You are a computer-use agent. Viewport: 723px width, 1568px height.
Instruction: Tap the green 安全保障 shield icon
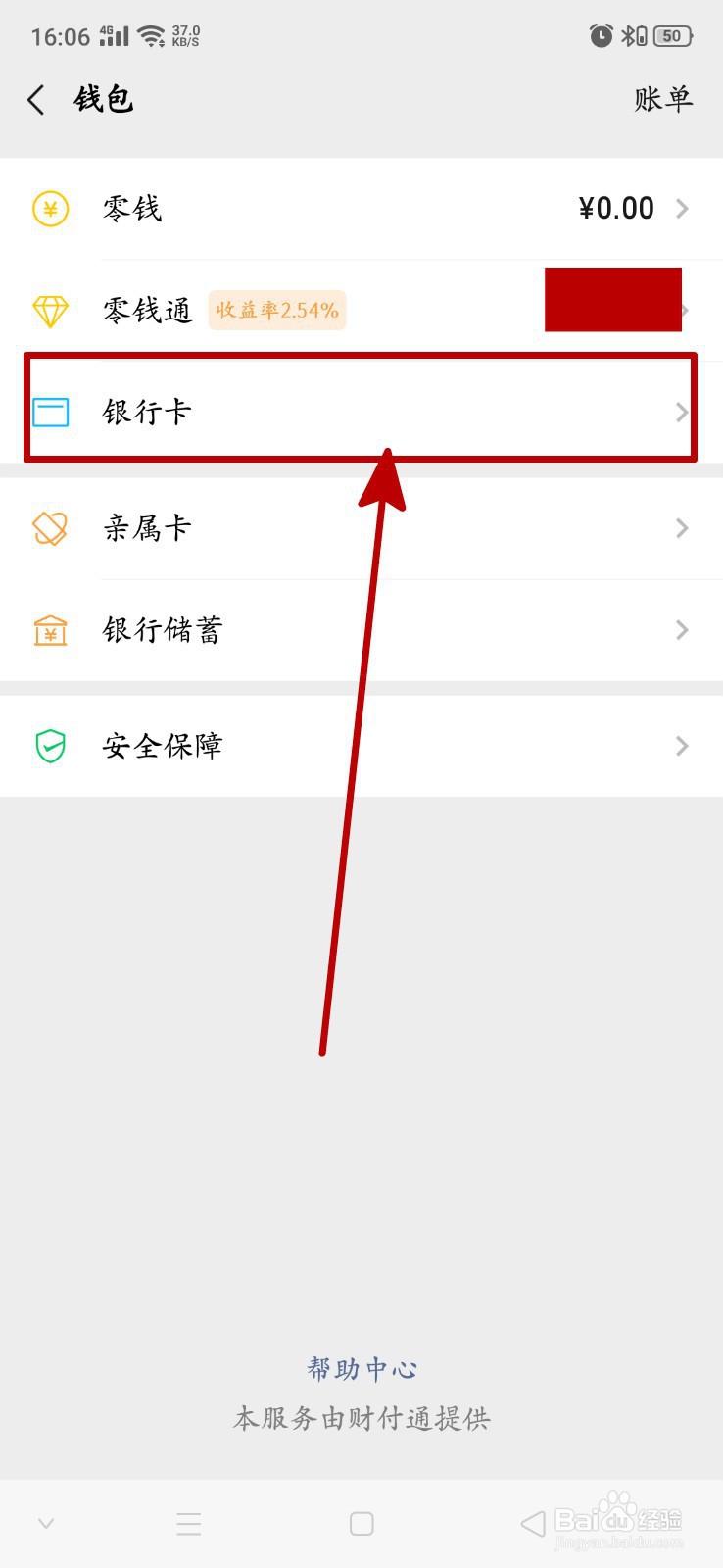(x=50, y=746)
